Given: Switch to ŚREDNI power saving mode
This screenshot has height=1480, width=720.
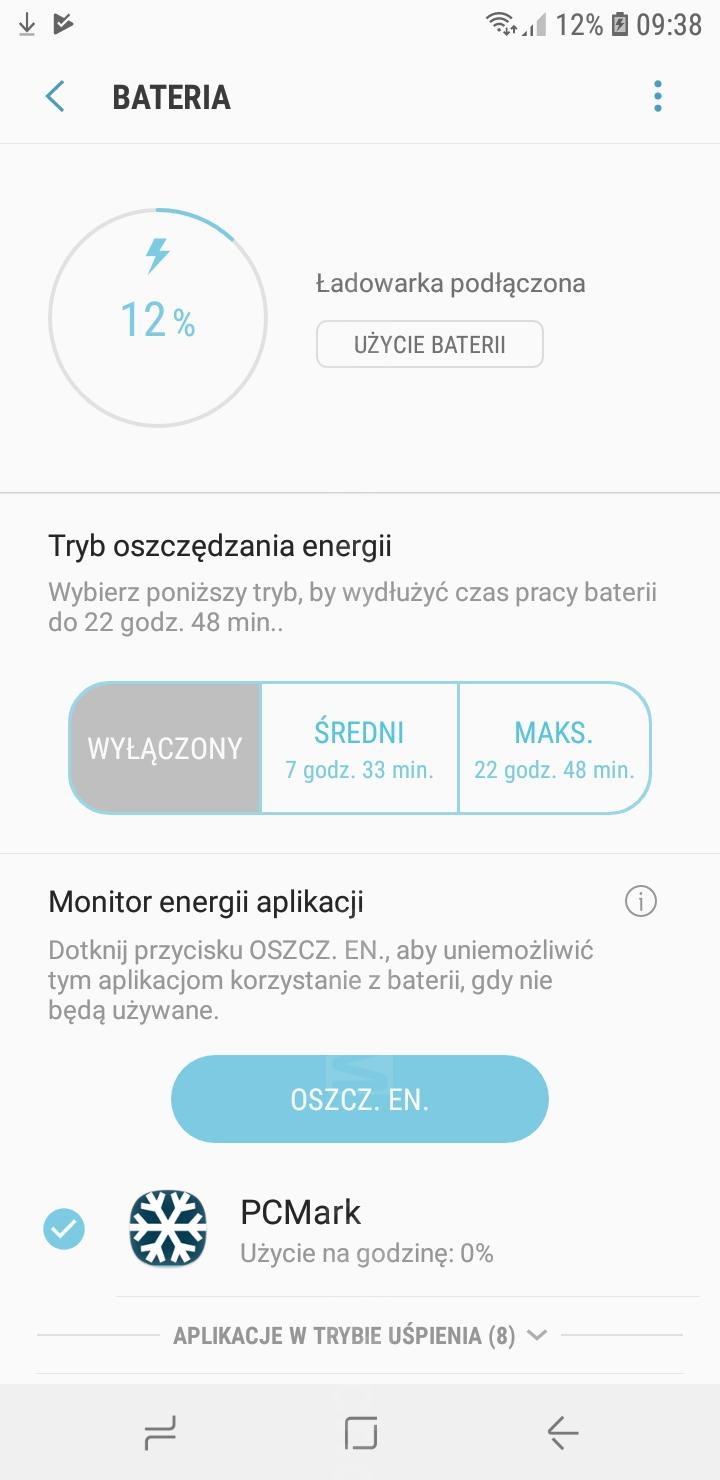Looking at the screenshot, I should coord(359,748).
